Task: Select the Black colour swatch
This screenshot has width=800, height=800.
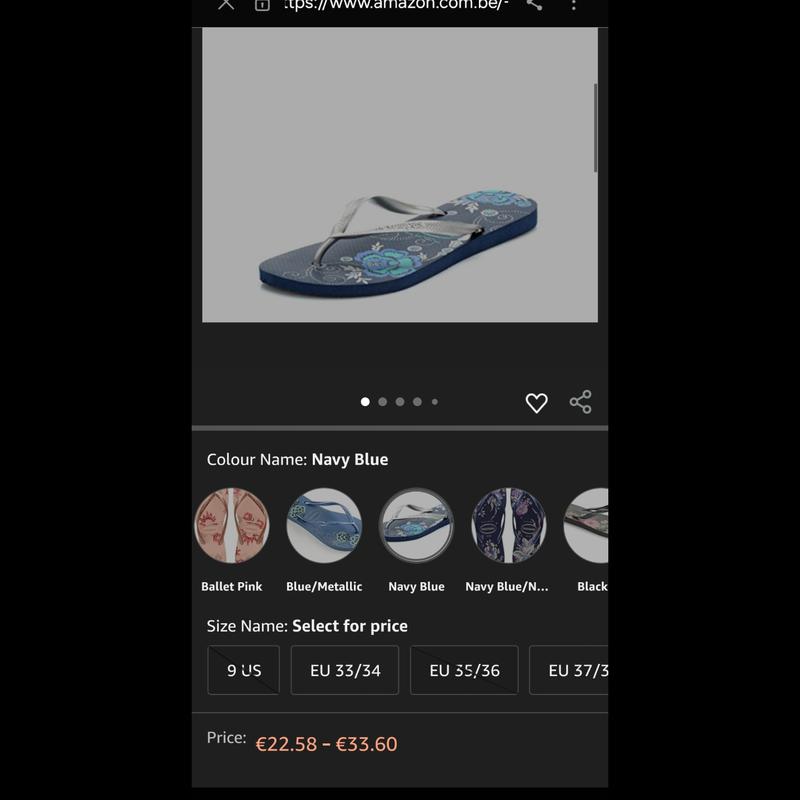Action: click(x=588, y=526)
